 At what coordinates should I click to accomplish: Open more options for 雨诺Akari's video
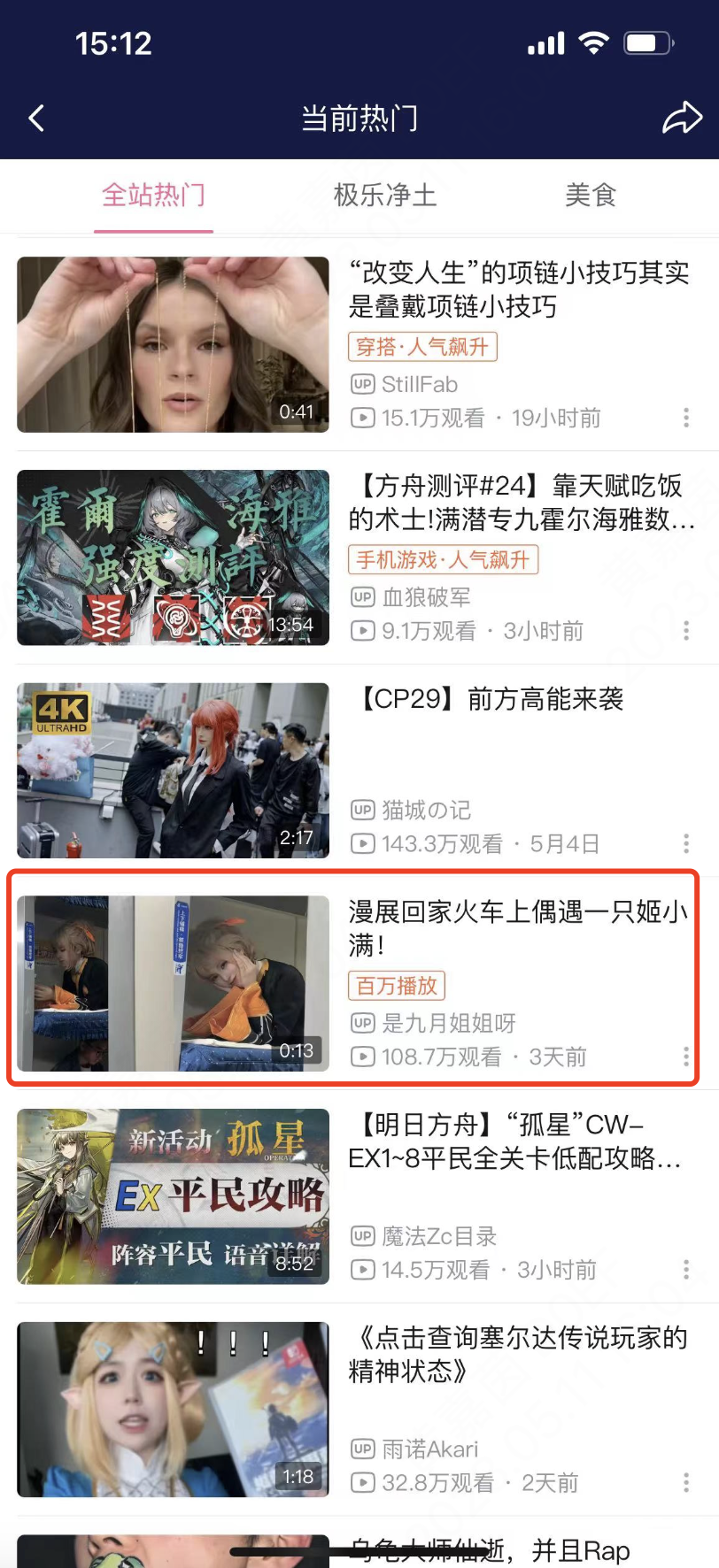[x=686, y=1482]
